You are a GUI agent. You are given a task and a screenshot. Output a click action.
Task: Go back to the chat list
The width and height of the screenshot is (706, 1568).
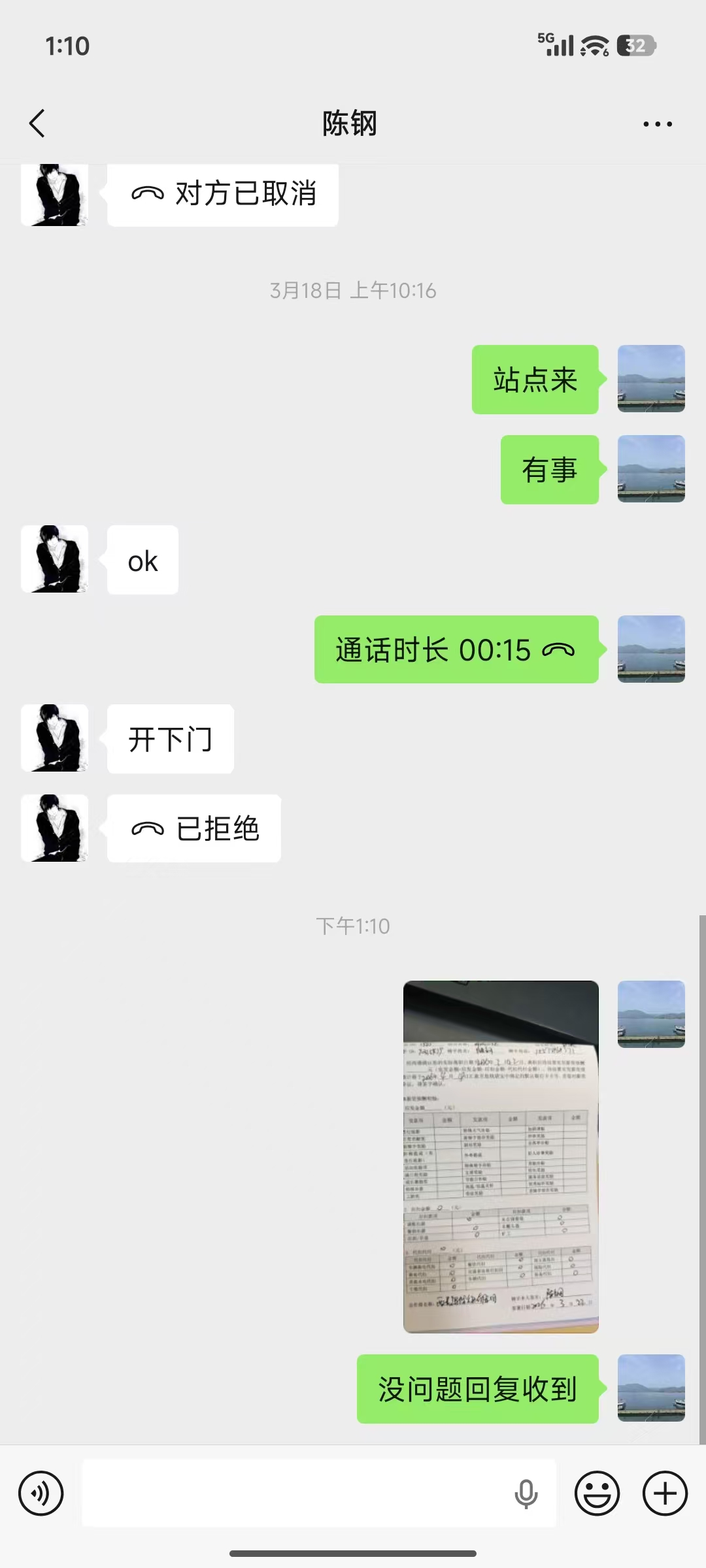tap(37, 123)
